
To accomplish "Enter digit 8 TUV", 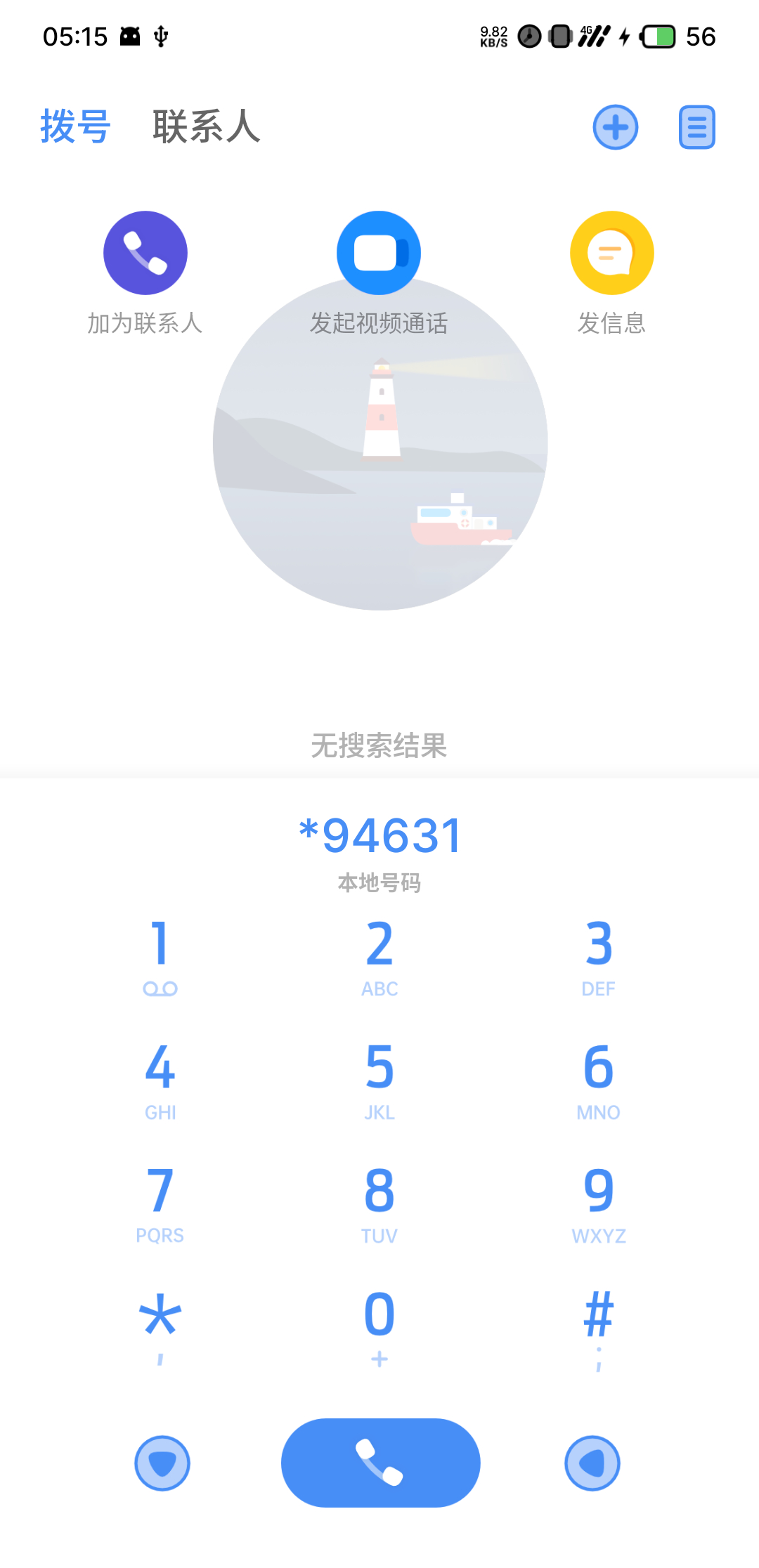I will [x=379, y=1203].
